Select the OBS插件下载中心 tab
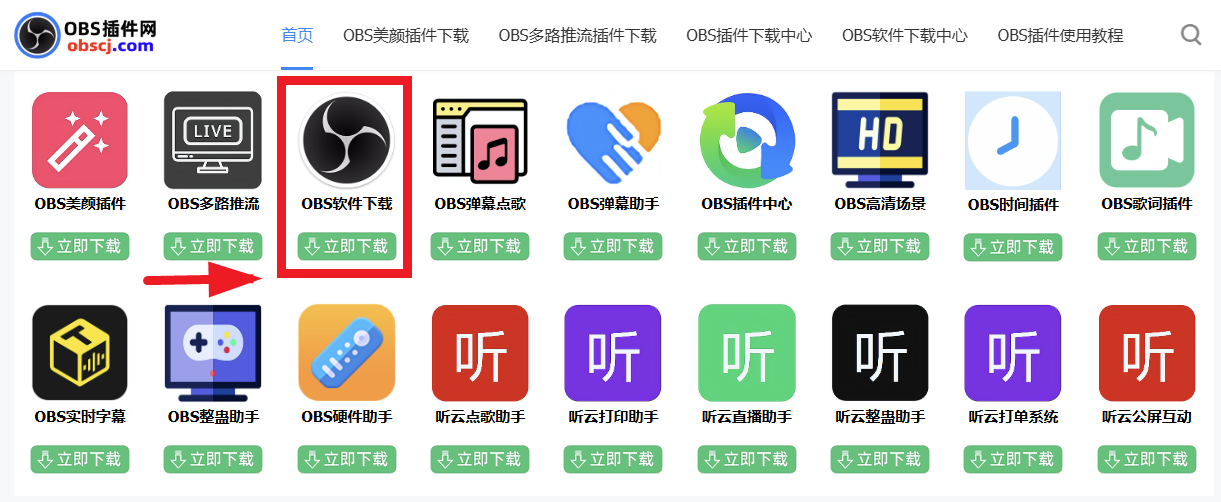 coord(748,35)
